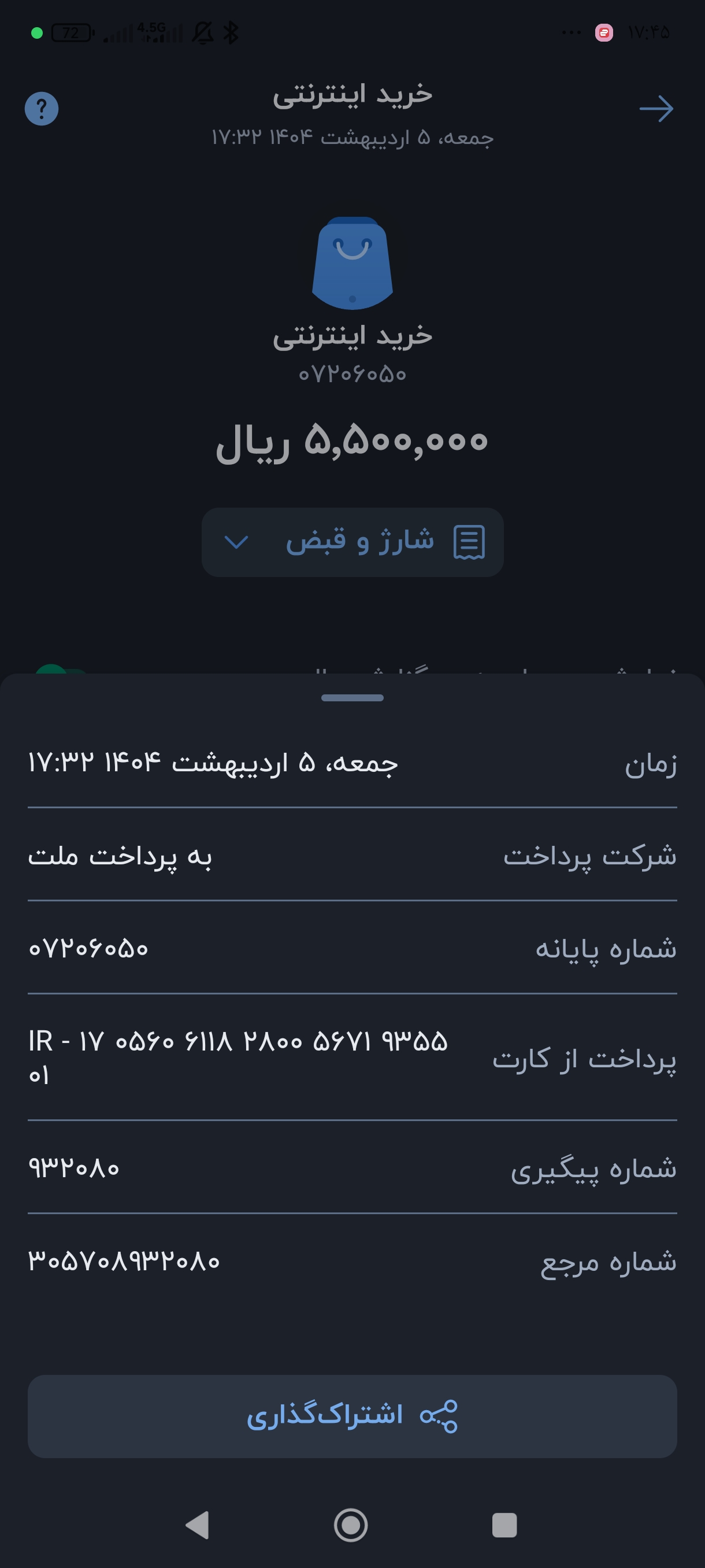Tap the bottom sheet drag handle
The height and width of the screenshot is (1568, 705).
tap(352, 698)
